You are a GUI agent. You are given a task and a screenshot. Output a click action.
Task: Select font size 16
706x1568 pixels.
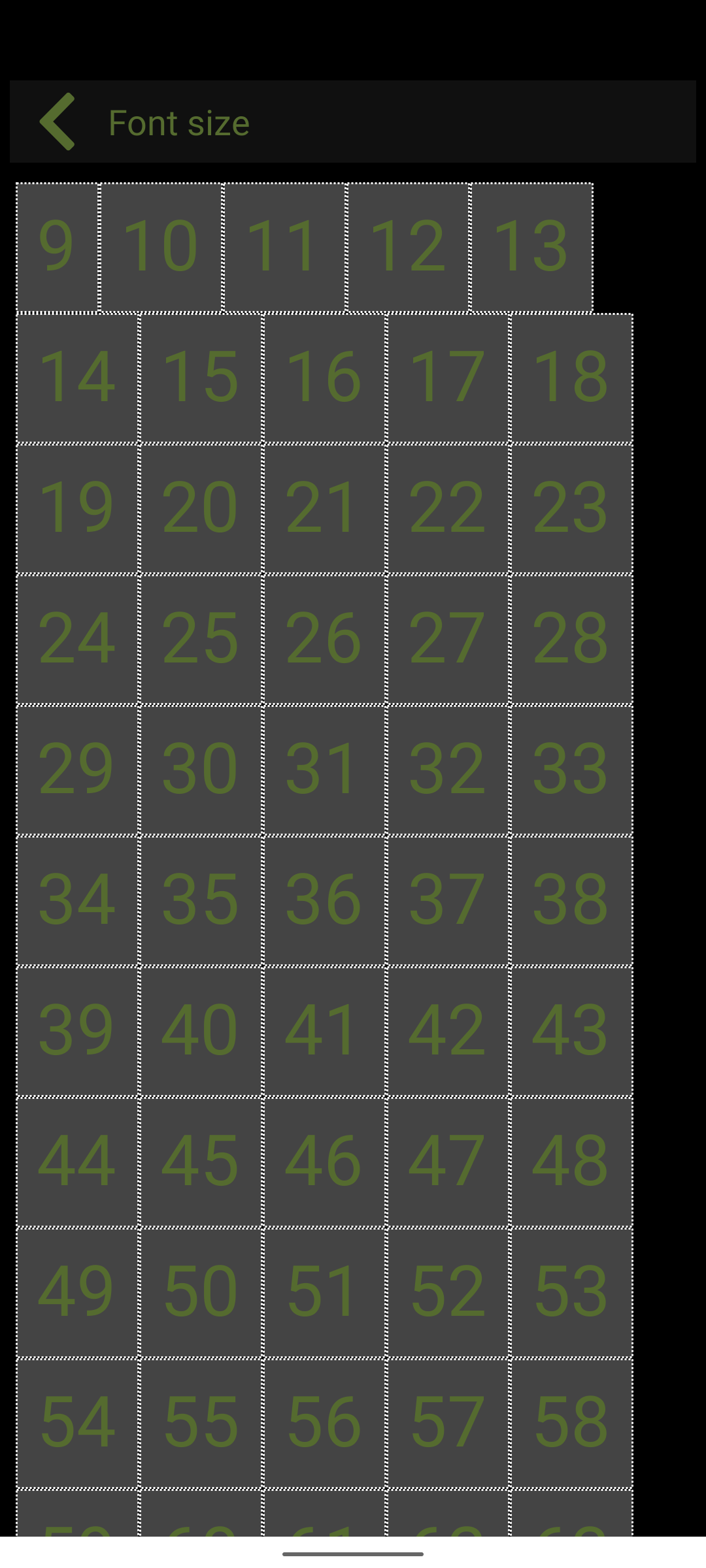pos(324,378)
